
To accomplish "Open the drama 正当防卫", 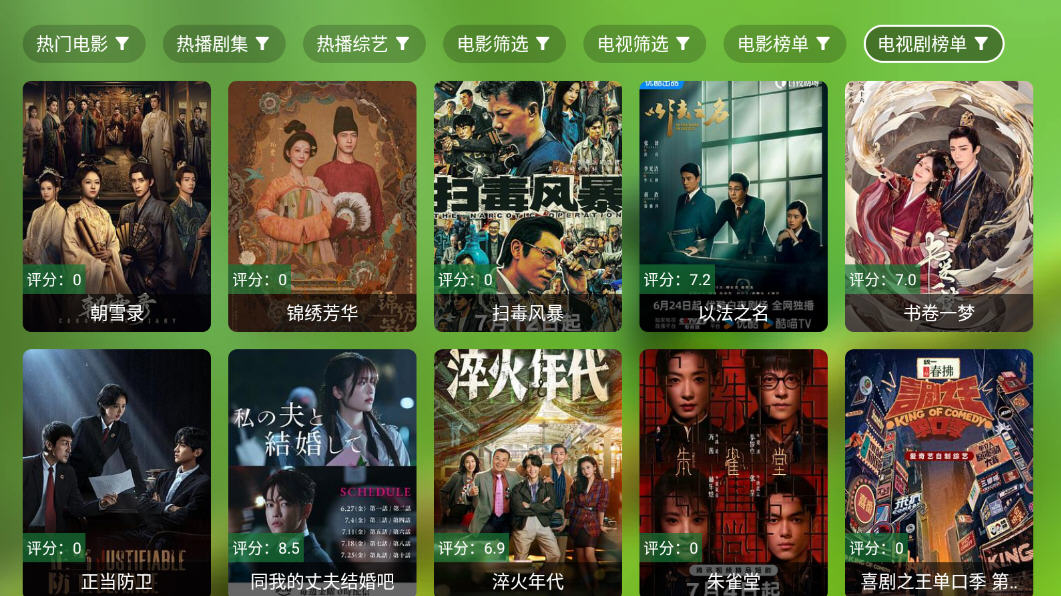I will click(x=117, y=470).
